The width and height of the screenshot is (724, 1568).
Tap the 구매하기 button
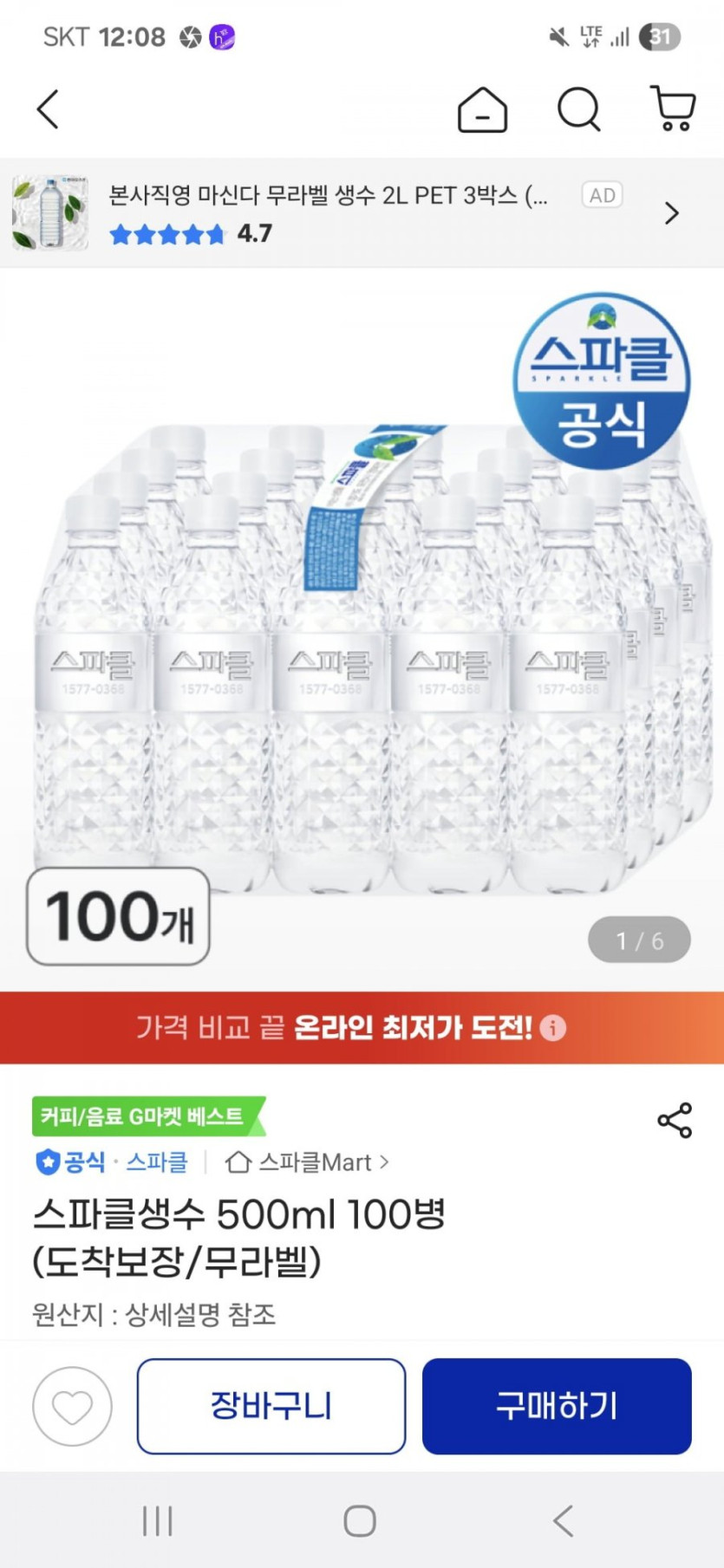point(557,1406)
